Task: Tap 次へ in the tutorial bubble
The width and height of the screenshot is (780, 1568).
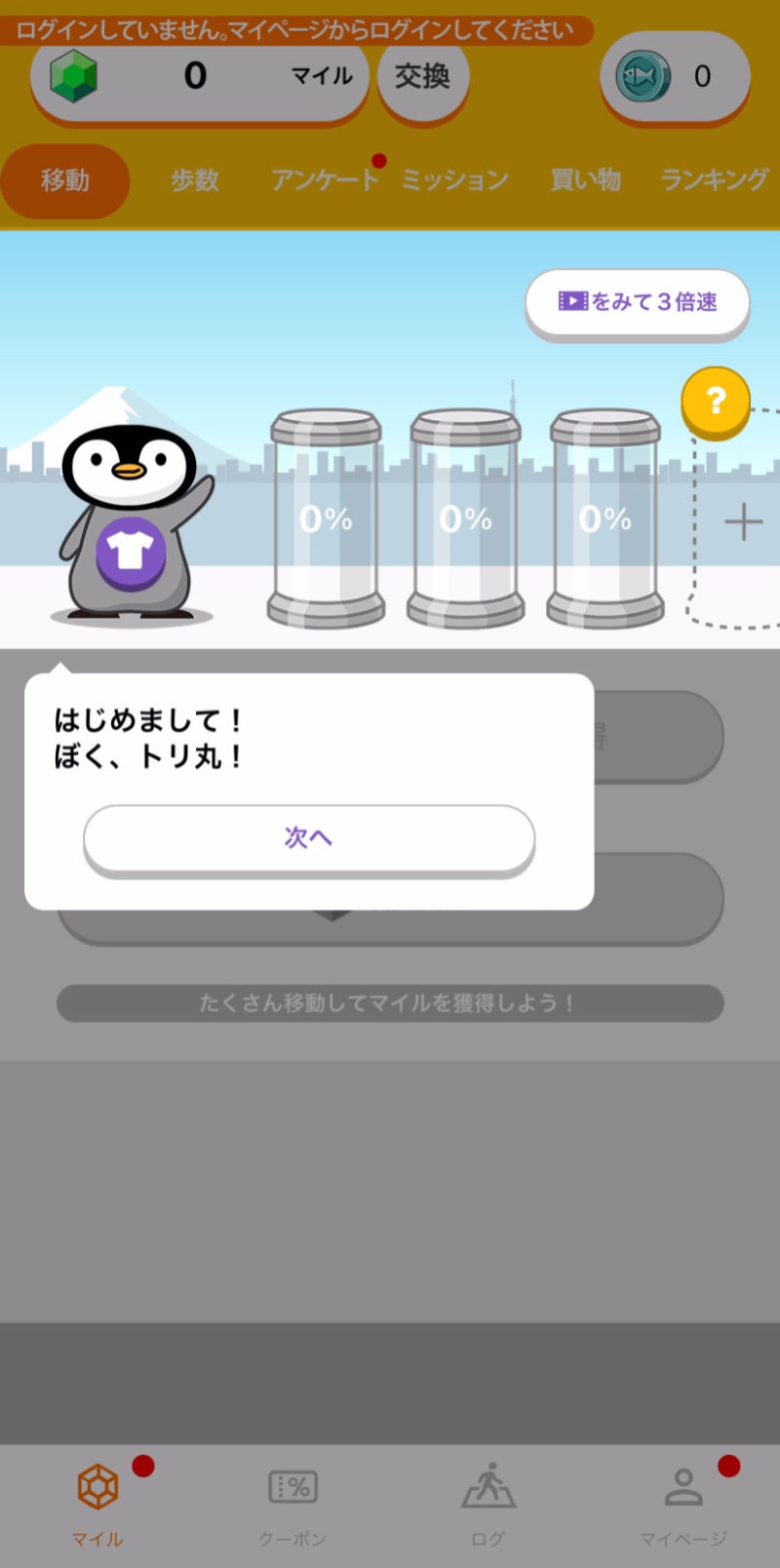Action: 308,837
